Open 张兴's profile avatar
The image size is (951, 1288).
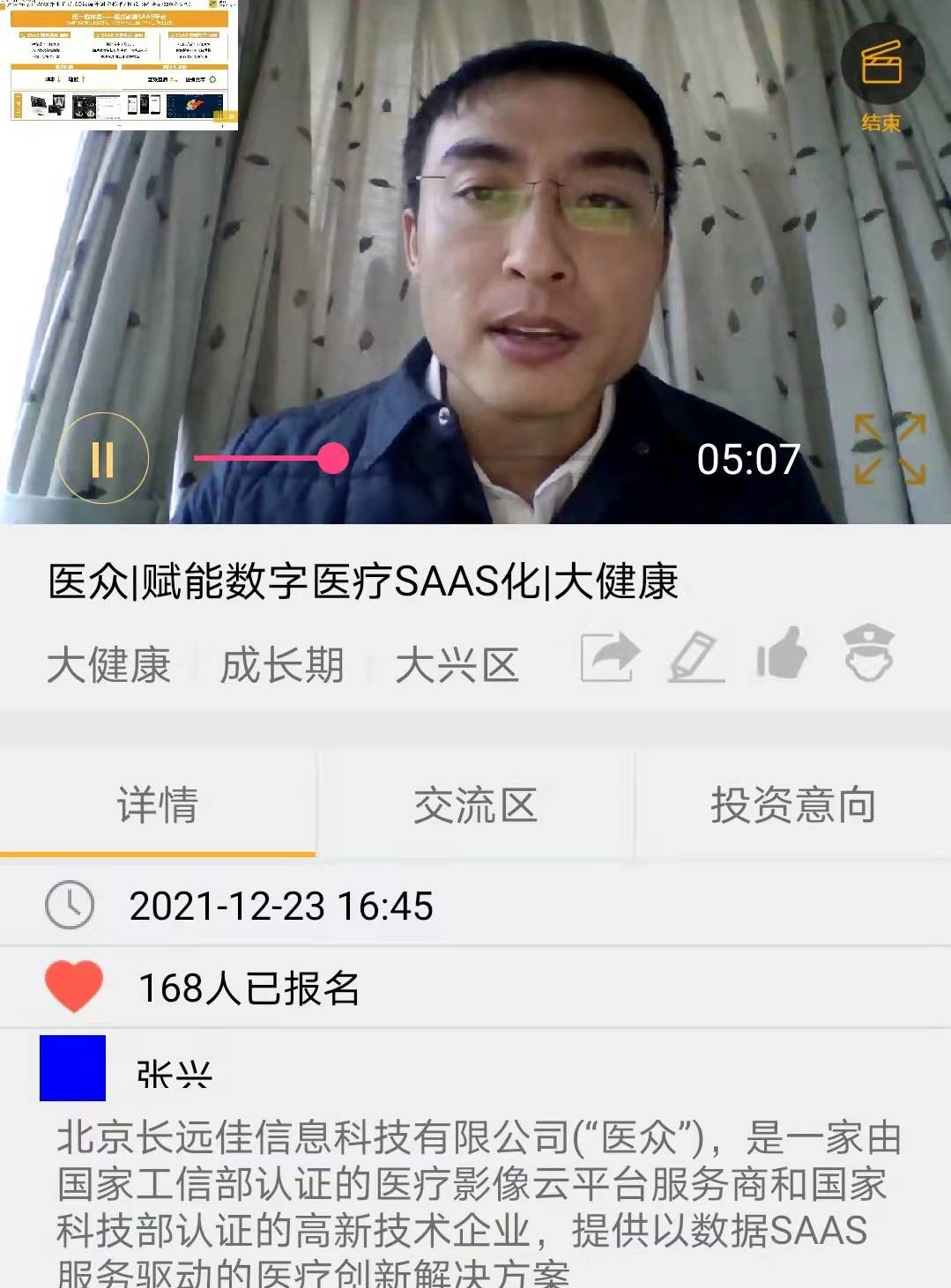pos(73,1068)
